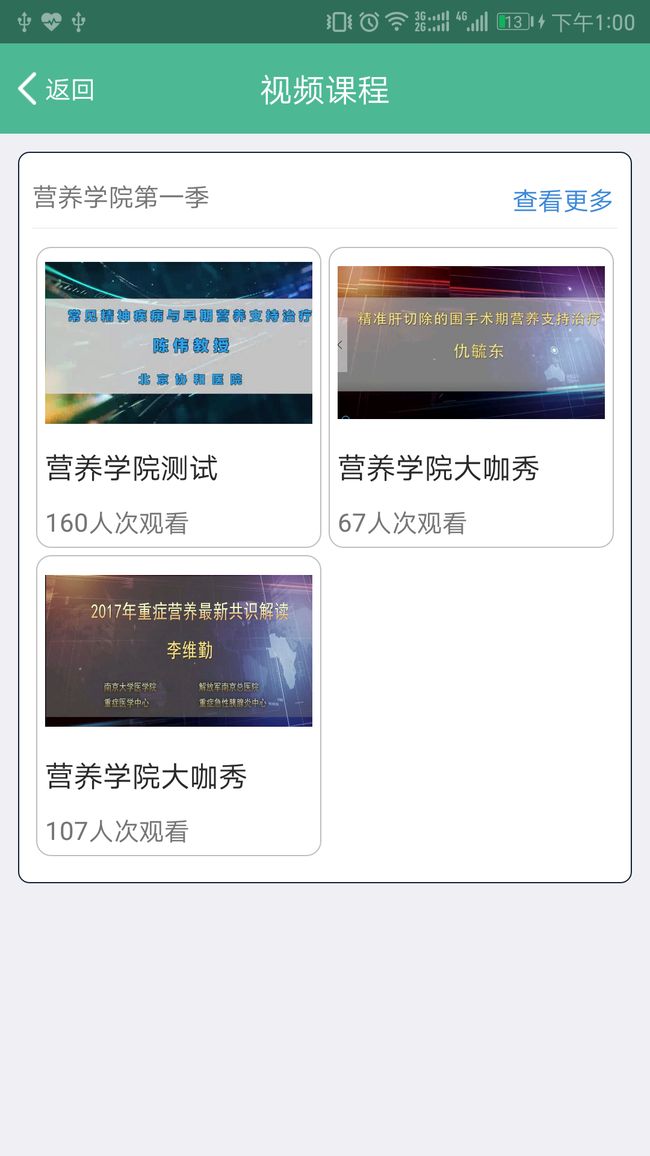This screenshot has width=650, height=1156.
Task: Go back using the 返回 button
Action: coord(56,89)
